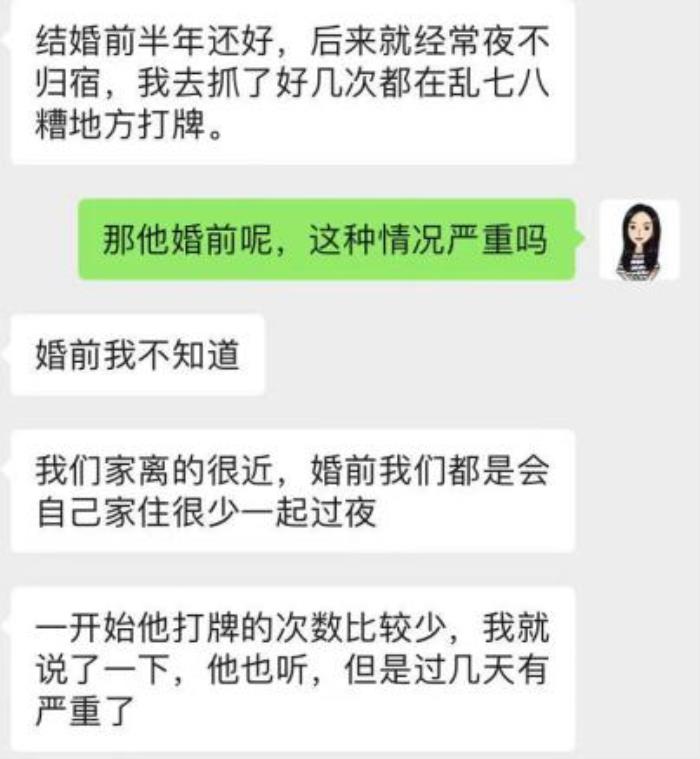Open the profile of the green-bubble sender's avatar
This screenshot has width=700, height=759.
[x=638, y=240]
